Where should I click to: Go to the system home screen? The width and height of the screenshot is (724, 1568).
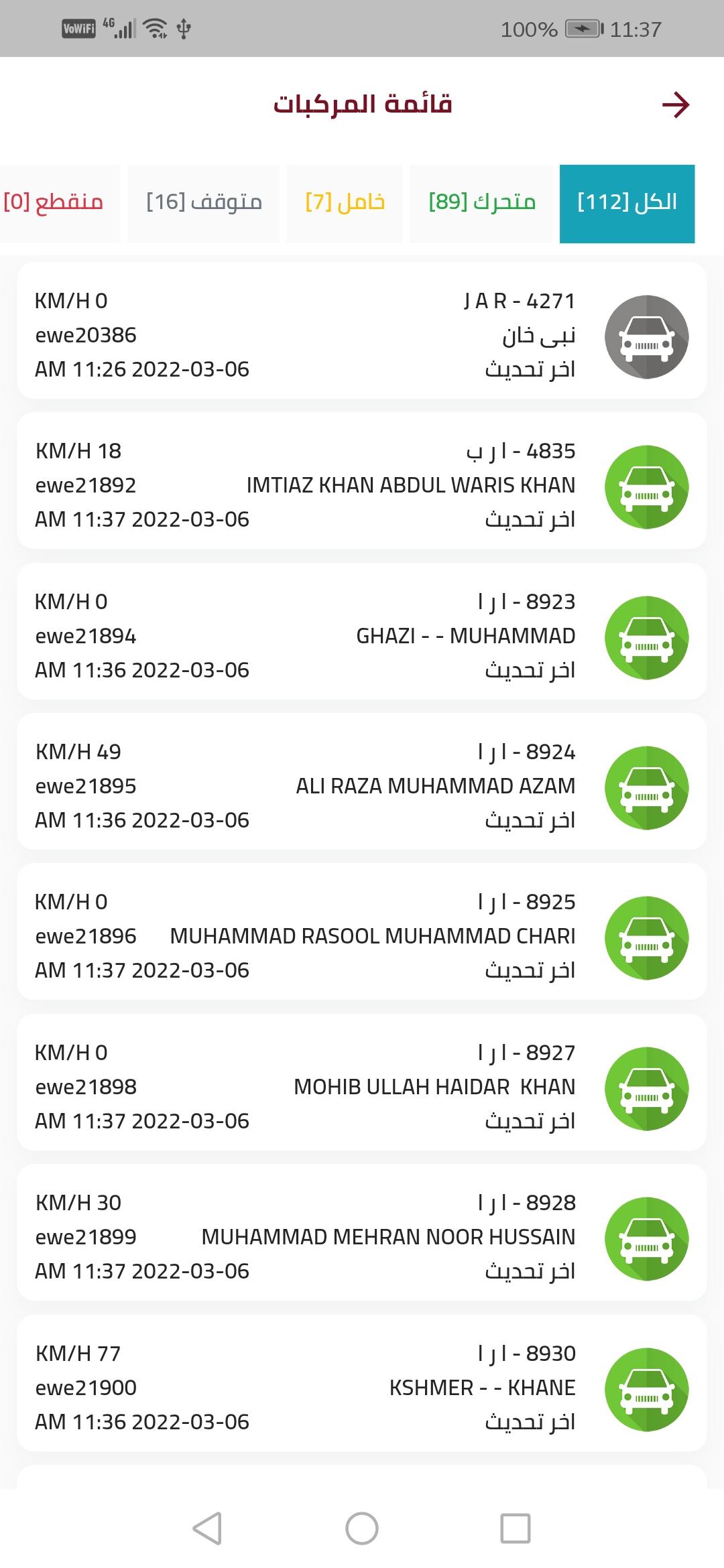[x=362, y=1529]
